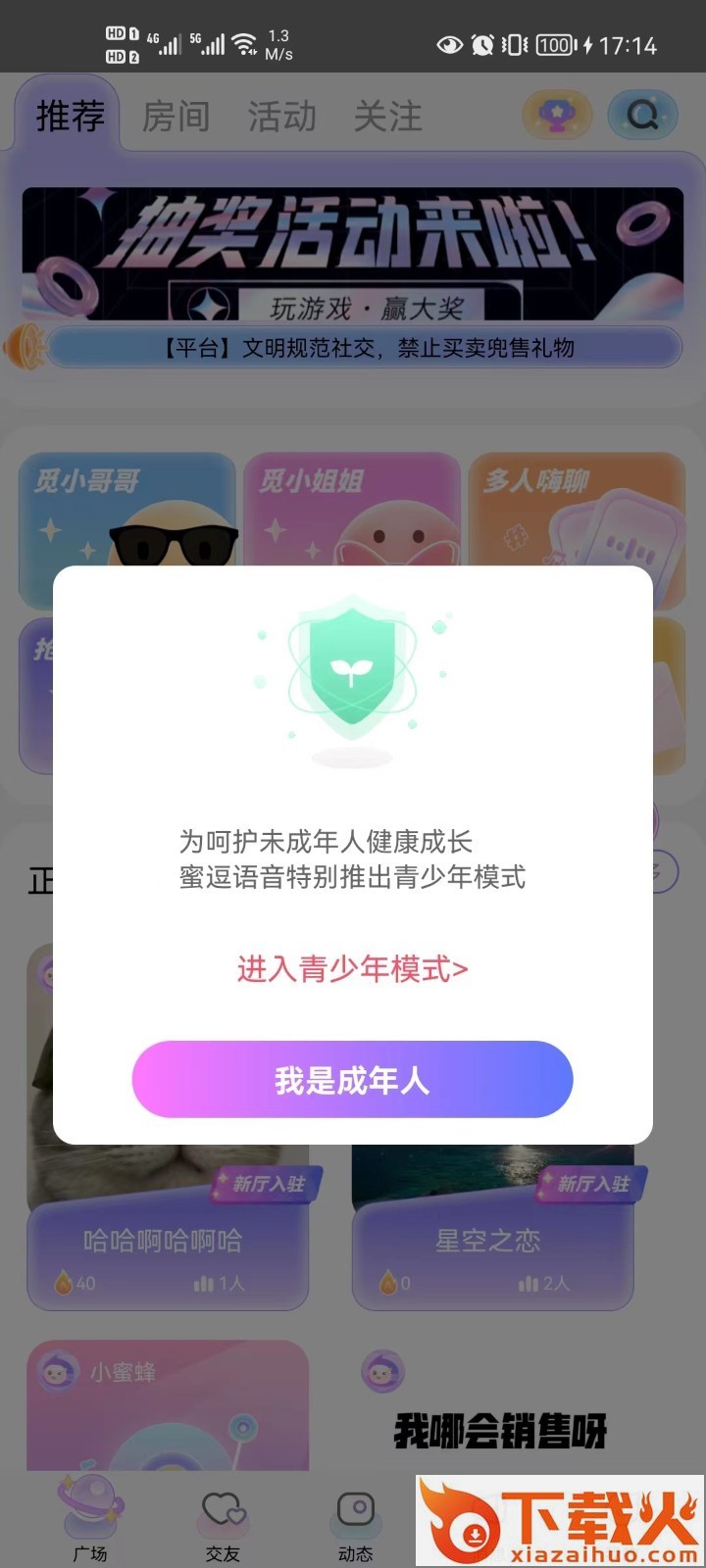This screenshot has height=1568, width=706.
Task: Tap the 进入青少年模式 link
Action: [352, 969]
